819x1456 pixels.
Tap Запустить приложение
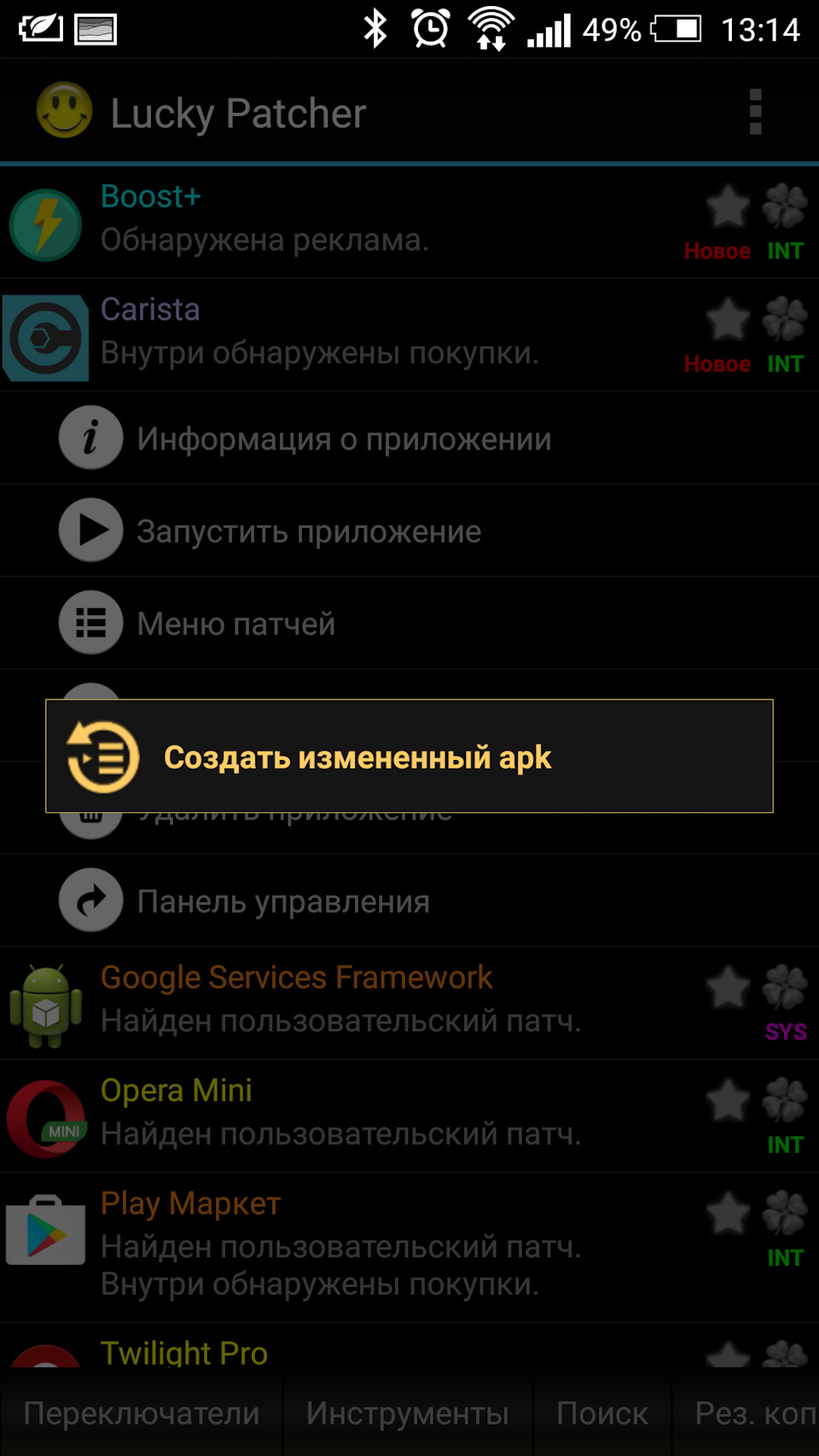coord(309,531)
